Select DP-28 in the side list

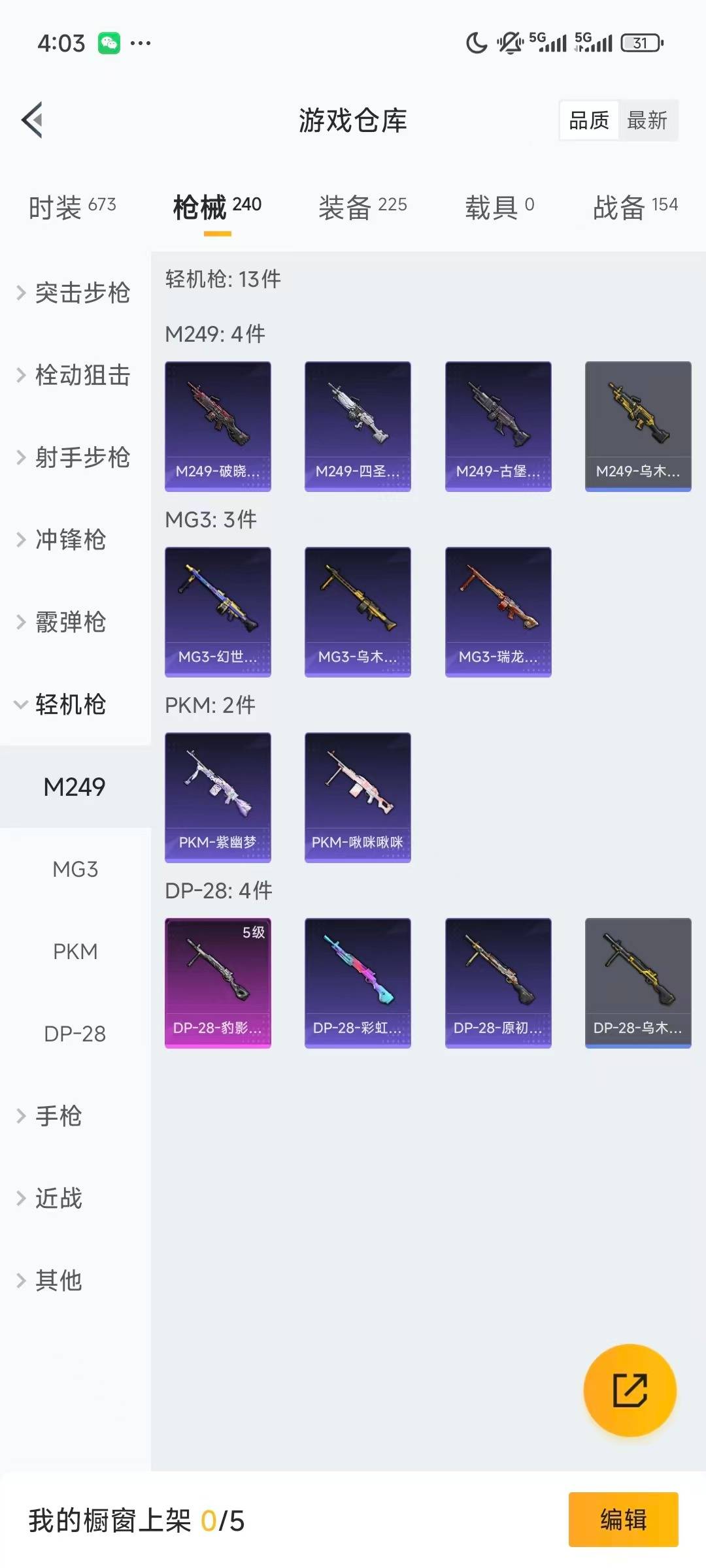75,1034
